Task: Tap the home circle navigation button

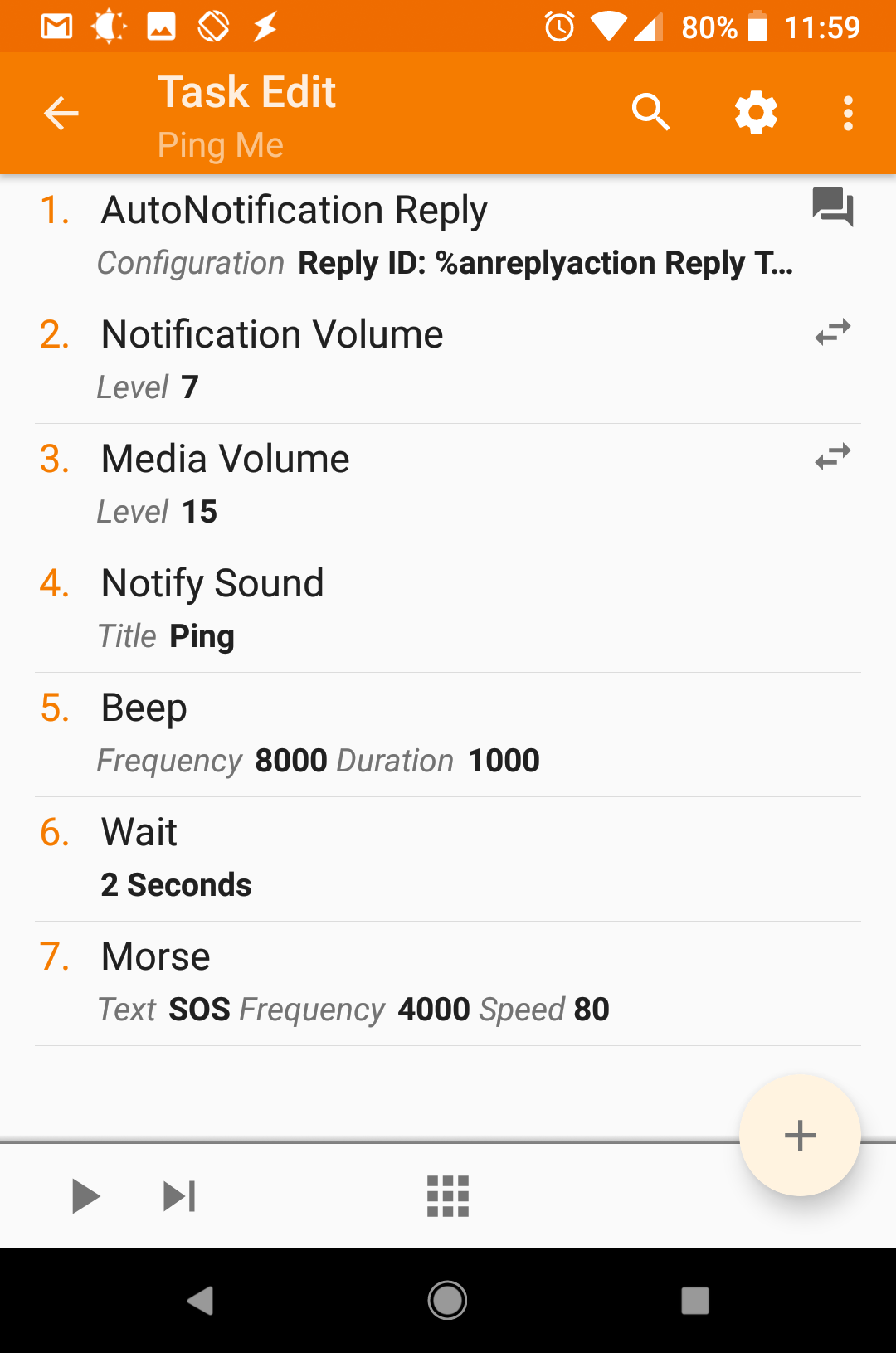Action: [447, 1301]
